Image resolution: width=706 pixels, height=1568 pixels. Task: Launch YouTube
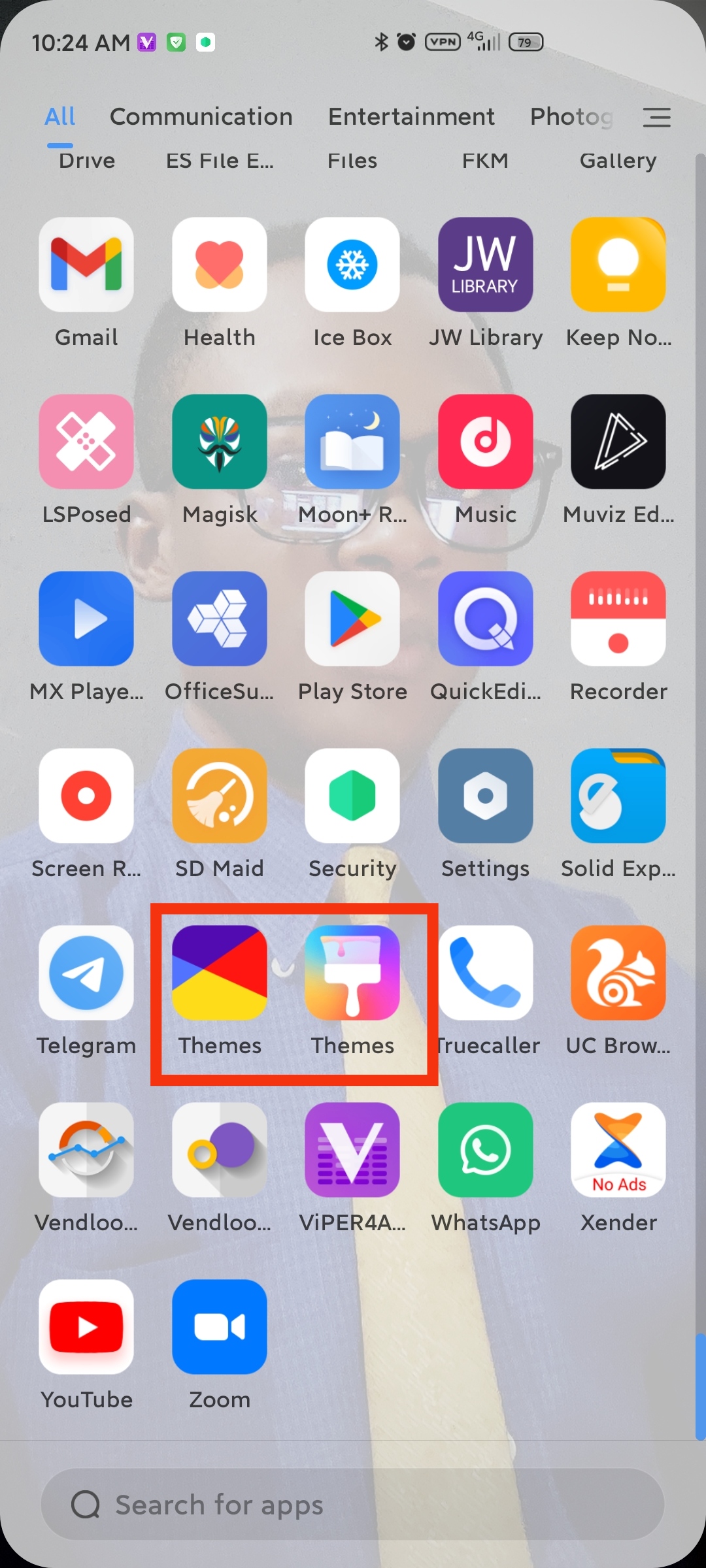[x=86, y=1328]
